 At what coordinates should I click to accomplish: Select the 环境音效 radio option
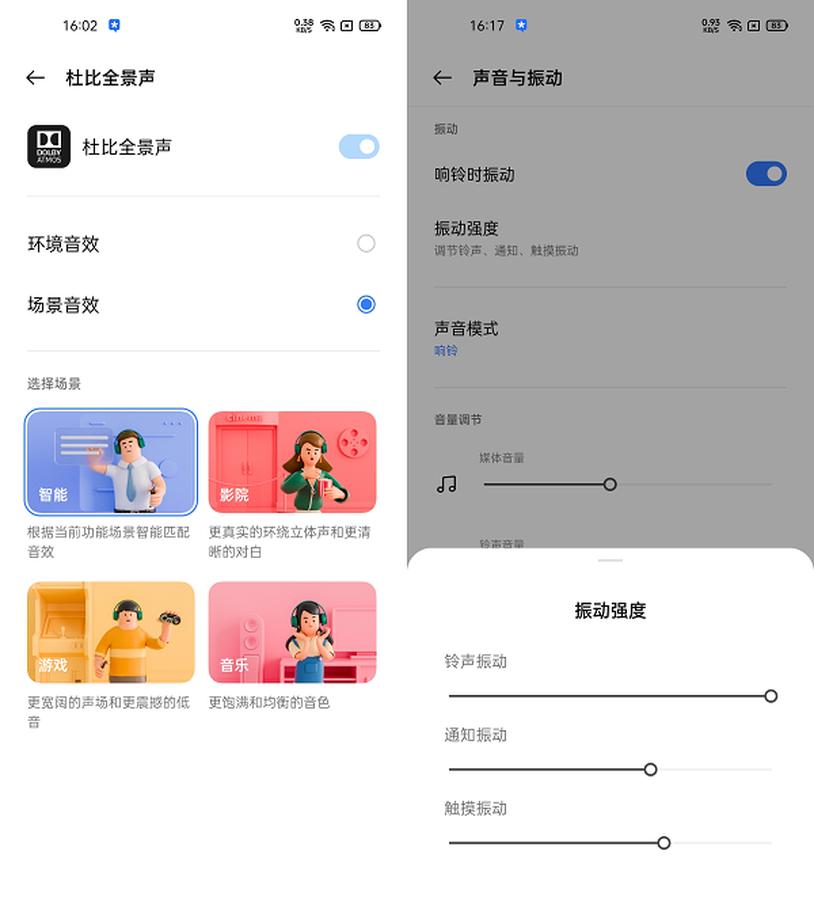point(366,243)
